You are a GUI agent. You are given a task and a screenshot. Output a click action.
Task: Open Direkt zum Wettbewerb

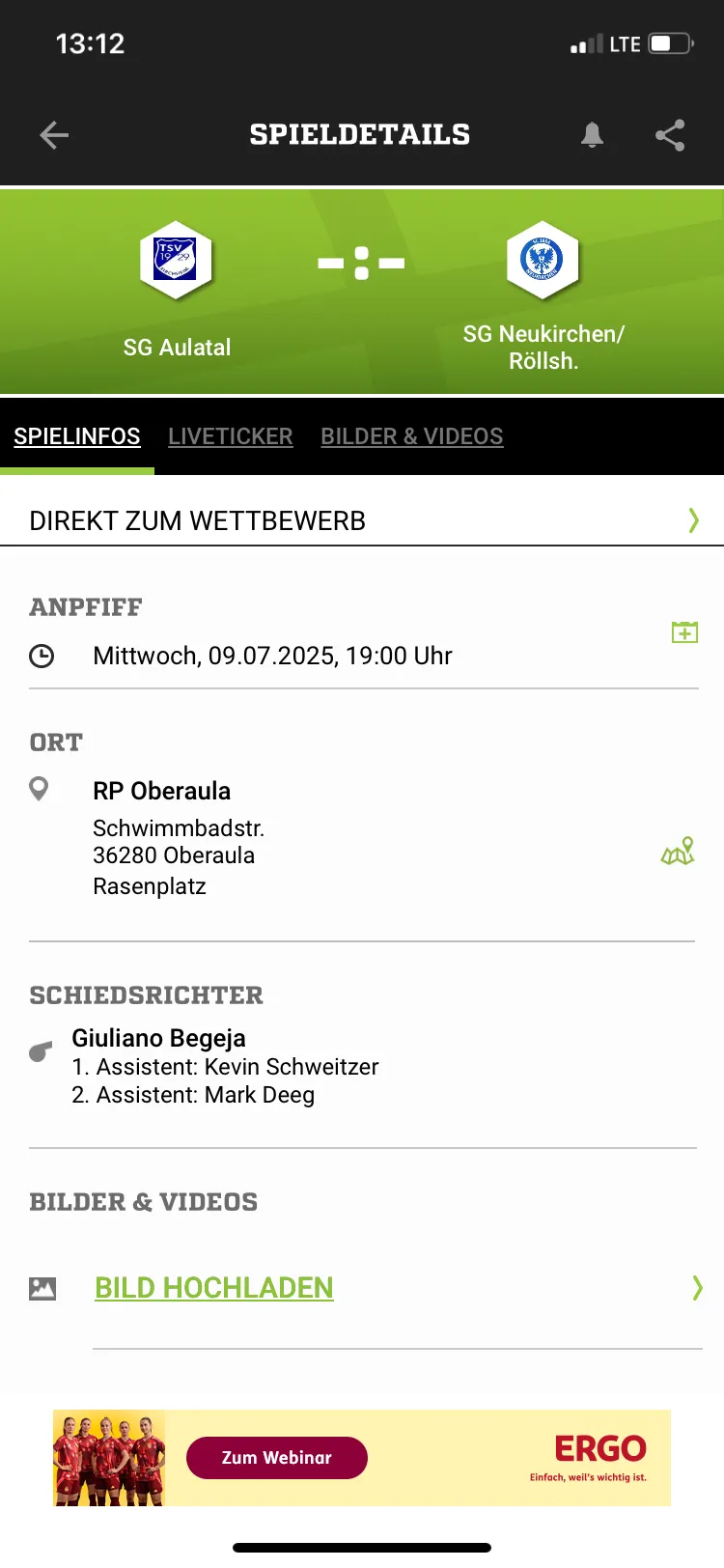[x=362, y=520]
